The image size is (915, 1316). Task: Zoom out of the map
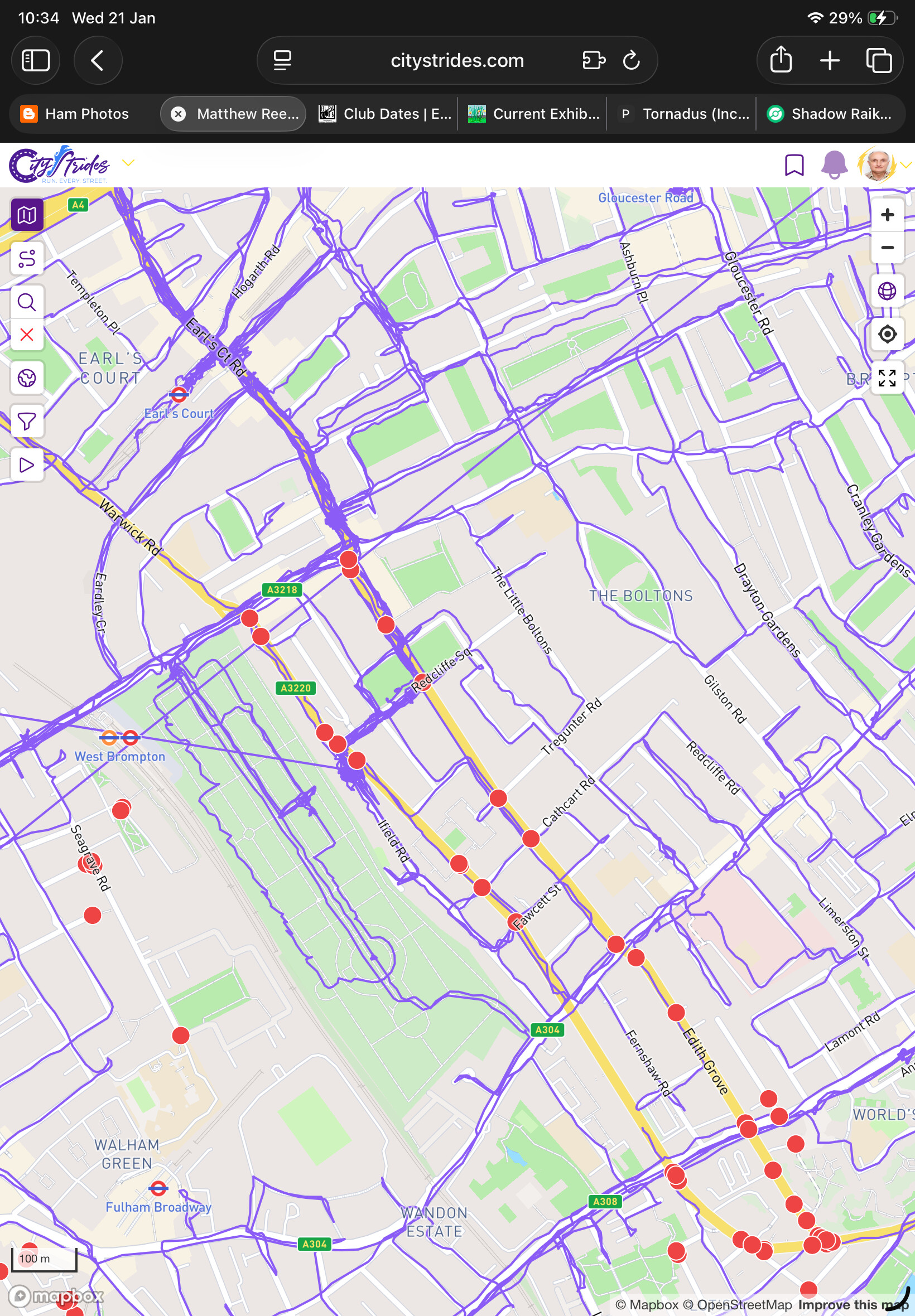887,248
